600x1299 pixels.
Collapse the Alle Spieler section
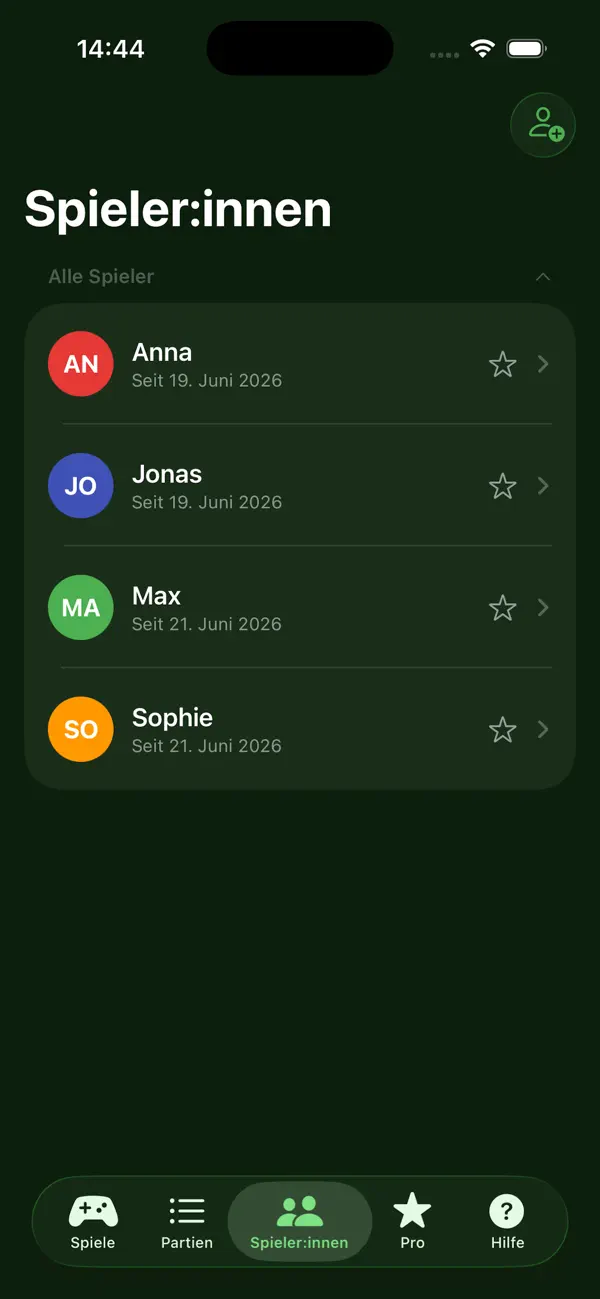543,277
